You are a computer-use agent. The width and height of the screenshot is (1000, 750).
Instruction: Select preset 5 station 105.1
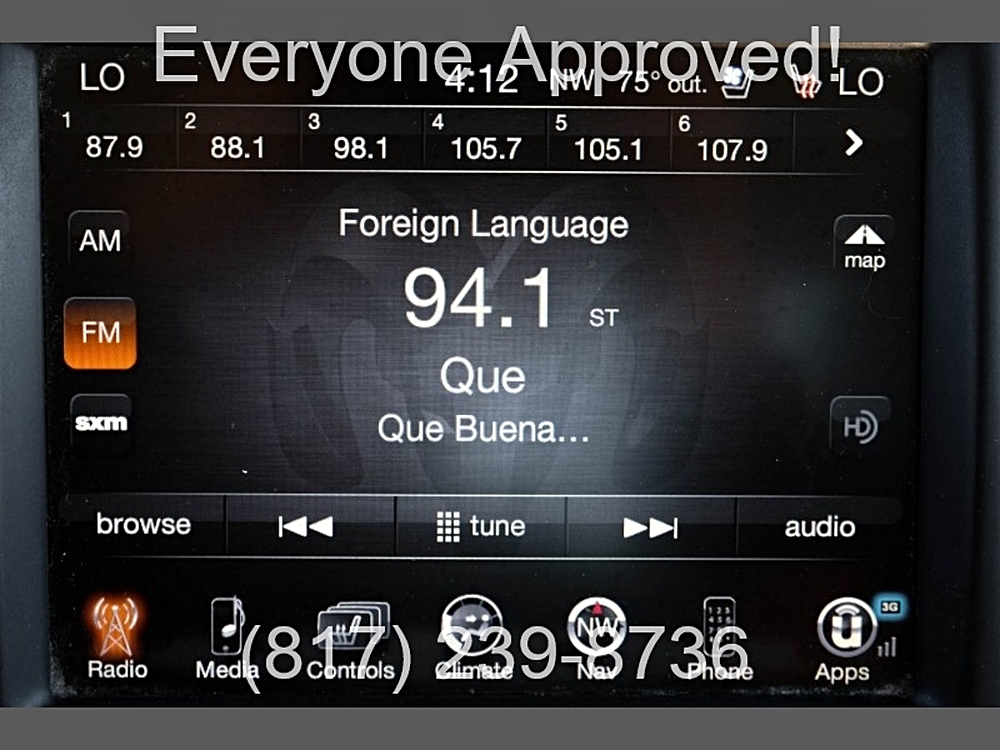click(609, 140)
